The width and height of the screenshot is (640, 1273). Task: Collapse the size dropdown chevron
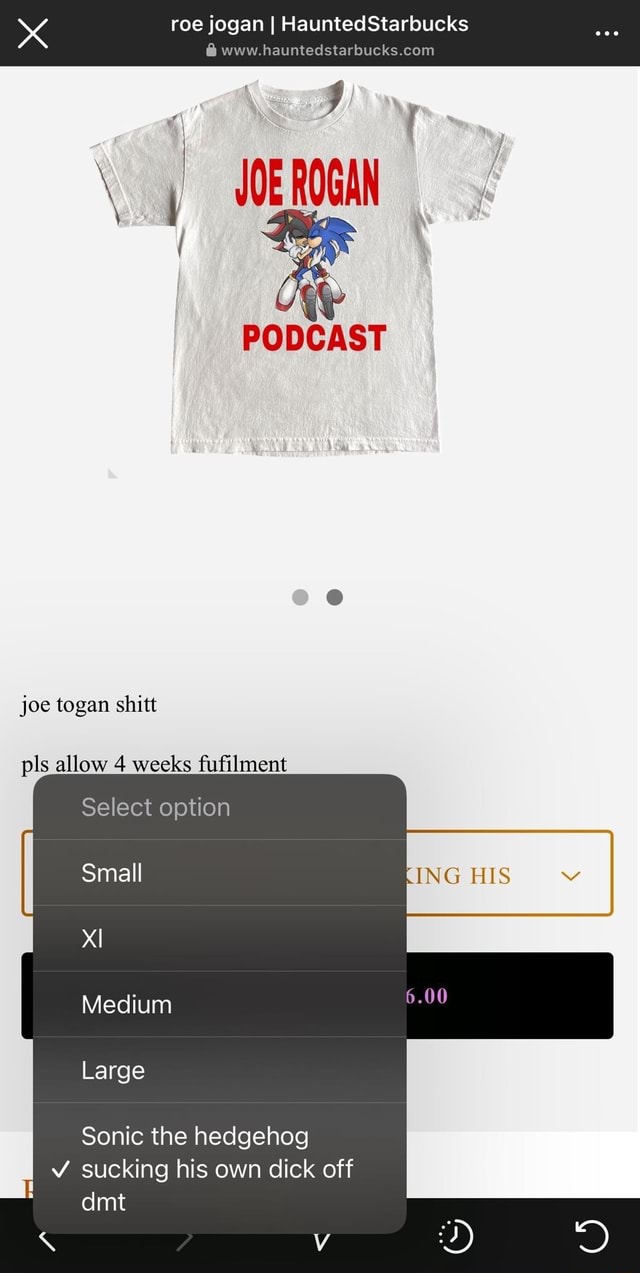click(x=571, y=876)
